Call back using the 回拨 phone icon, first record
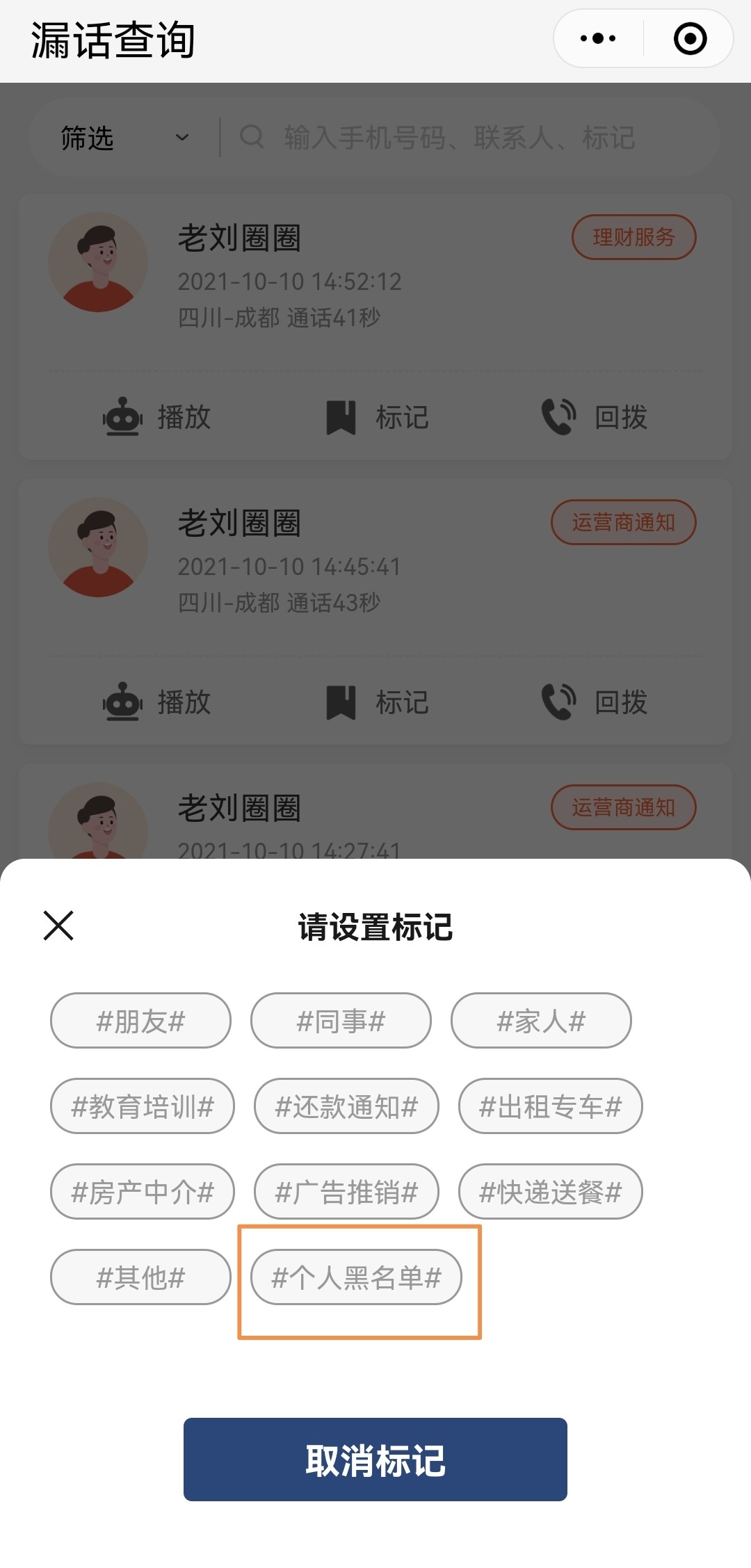The image size is (751, 1568). [558, 416]
